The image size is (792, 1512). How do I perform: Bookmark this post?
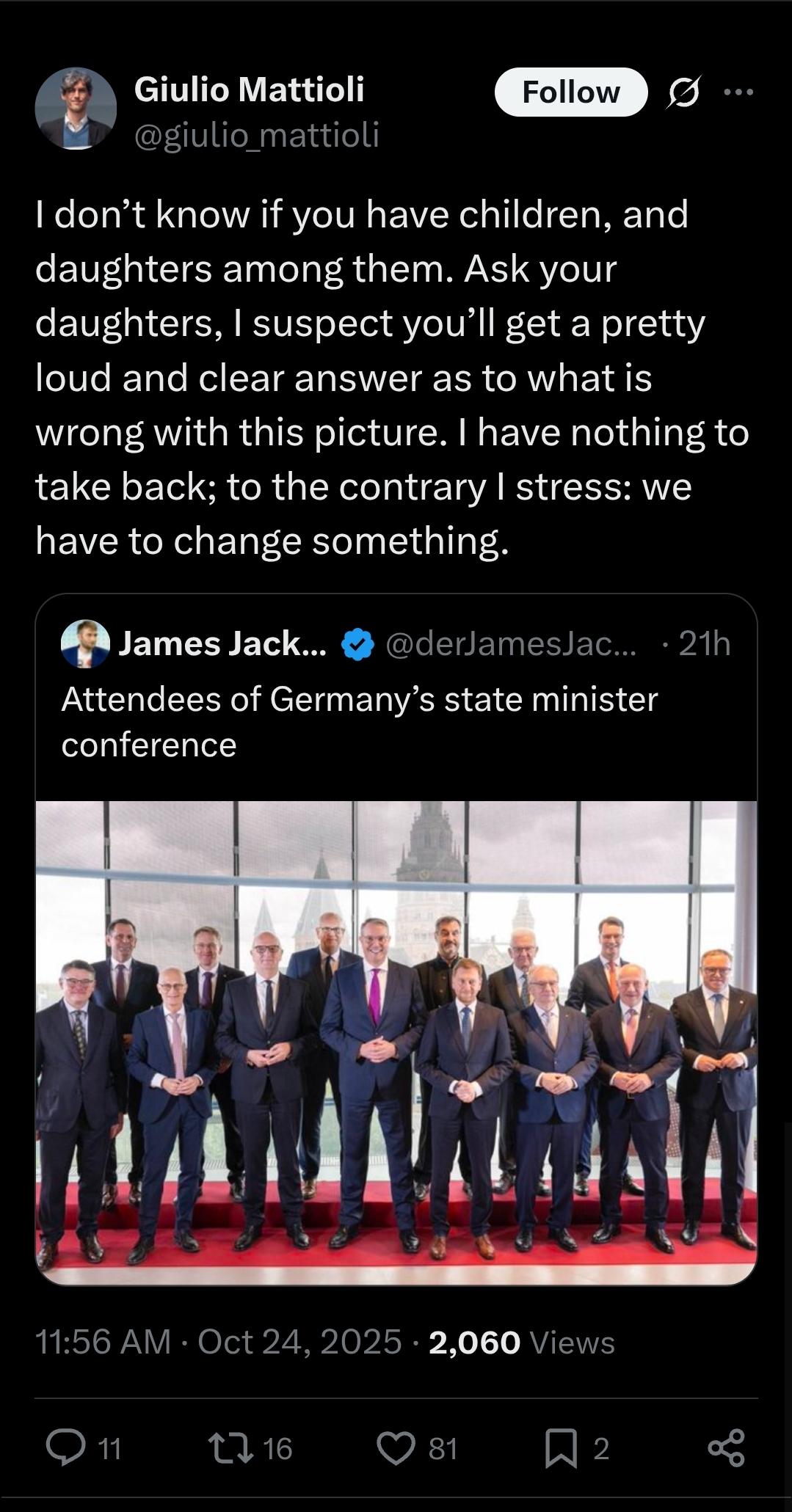coord(561,1447)
